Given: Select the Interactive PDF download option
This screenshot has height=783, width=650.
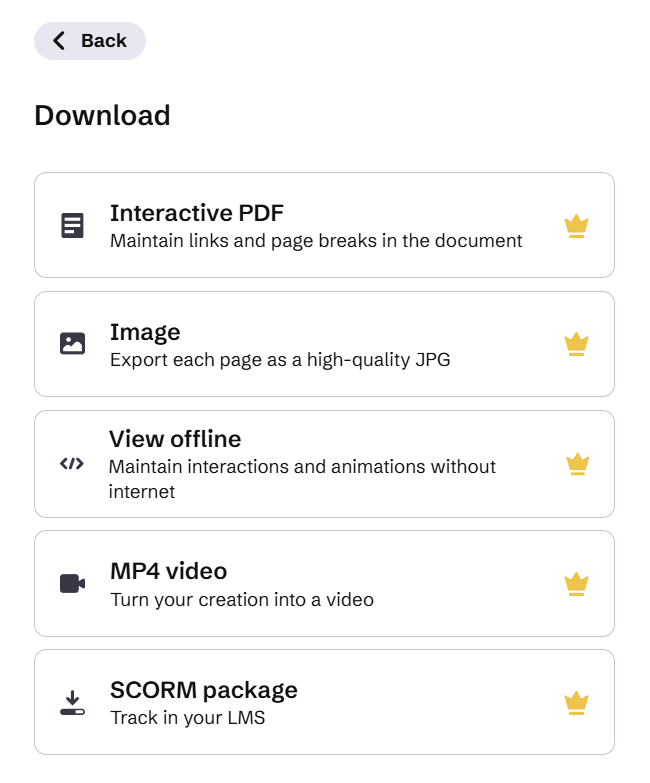Looking at the screenshot, I should click(x=324, y=225).
